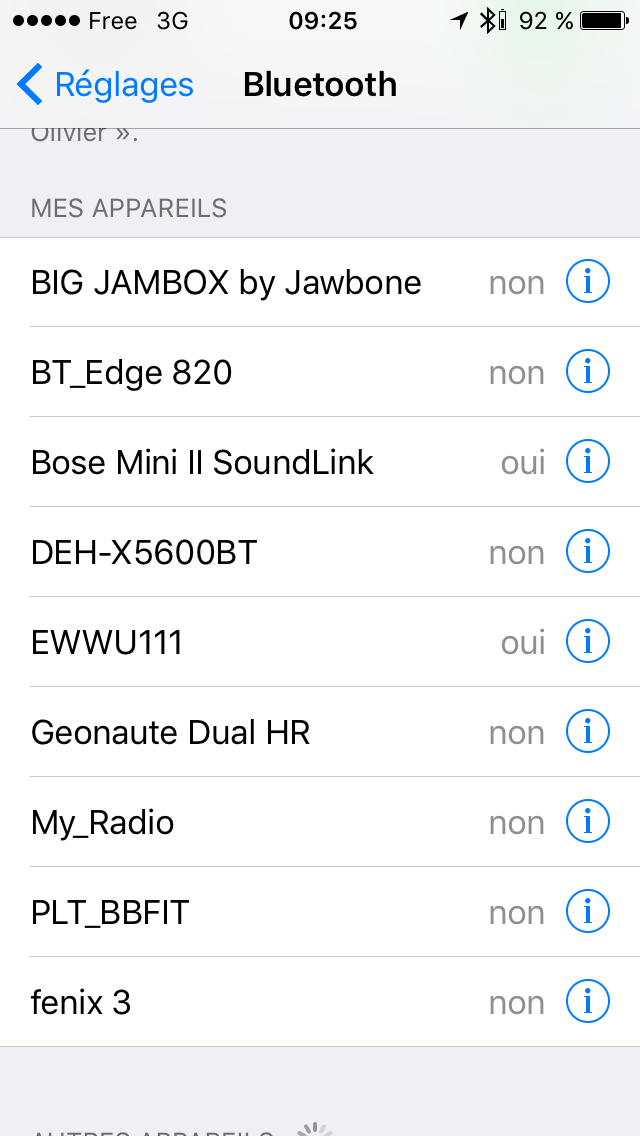
Task: Open info for fenix 3
Action: pyautogui.click(x=587, y=1001)
